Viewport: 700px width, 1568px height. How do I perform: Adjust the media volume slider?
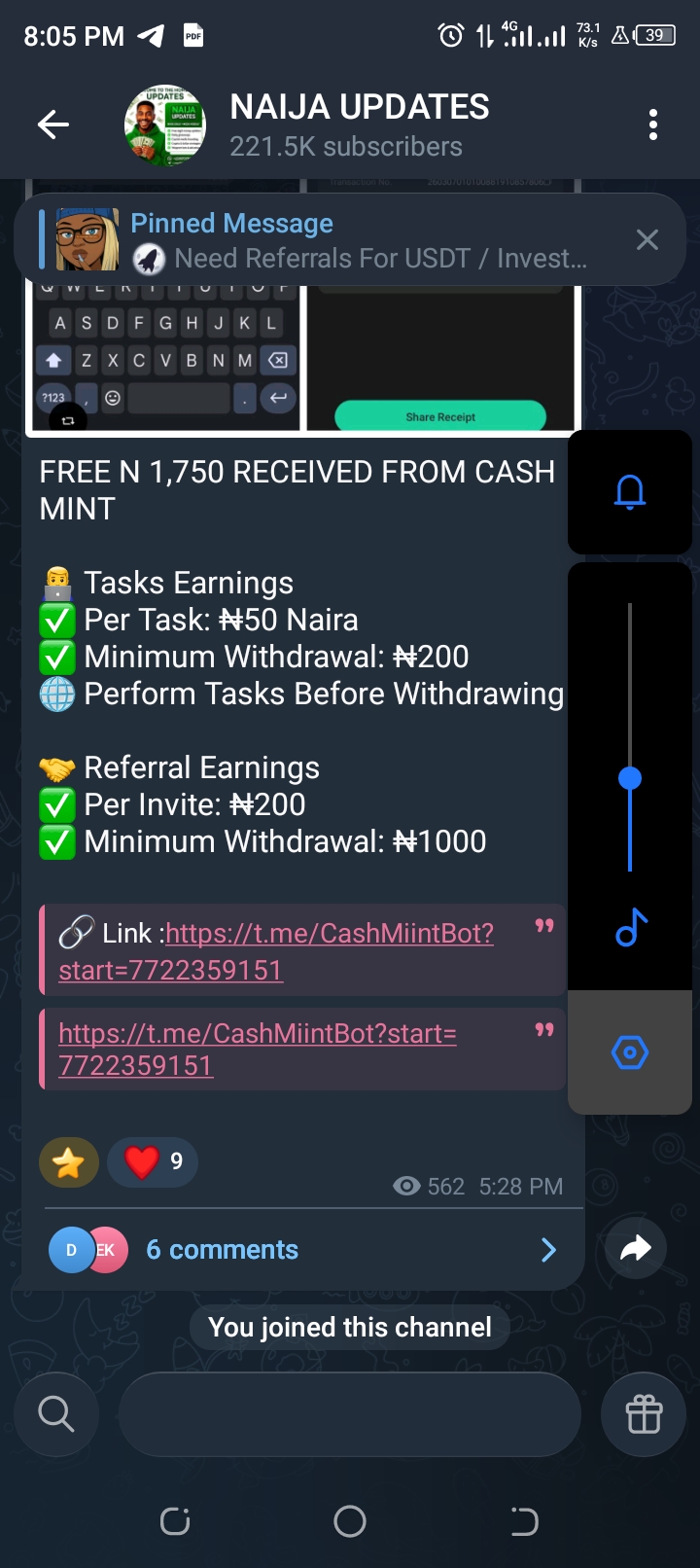(x=630, y=777)
